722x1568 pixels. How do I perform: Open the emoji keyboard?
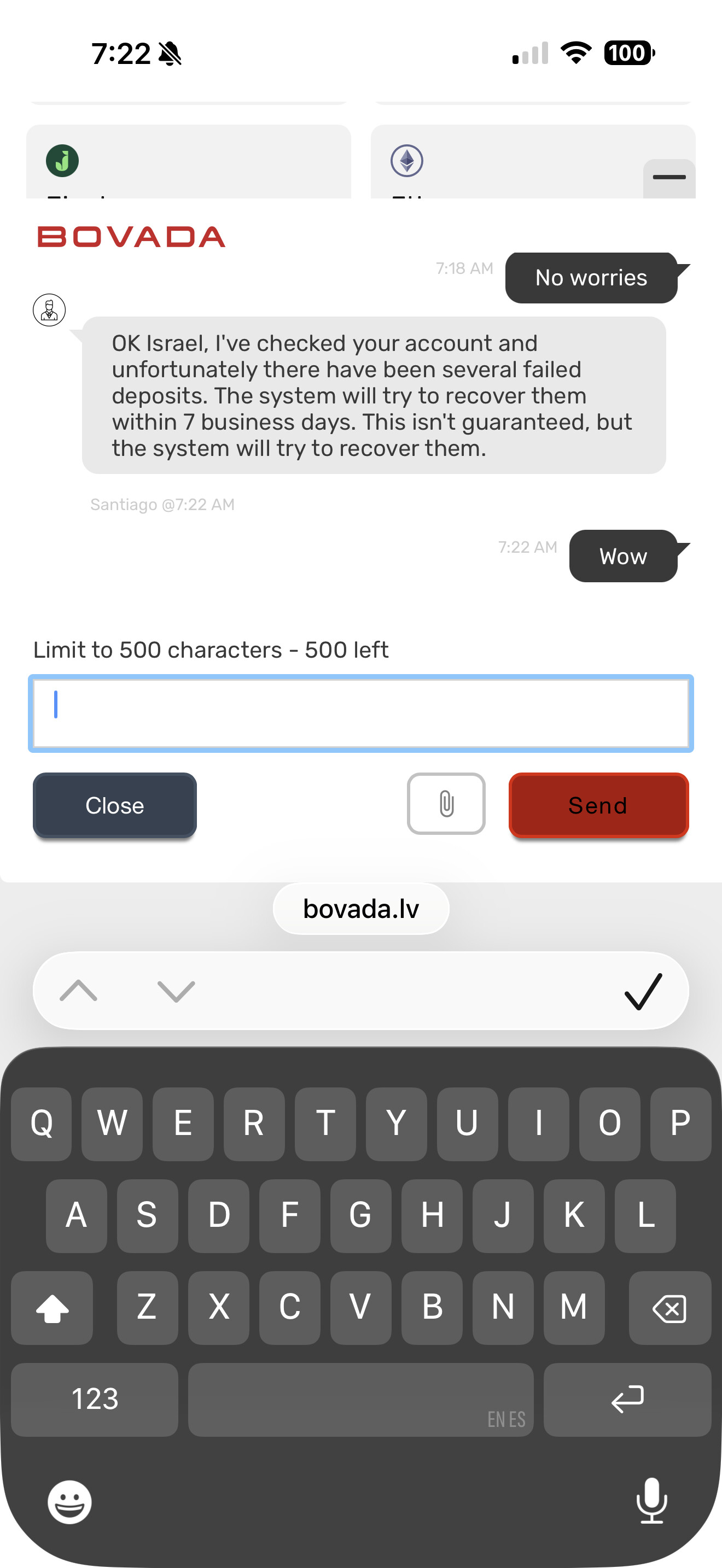pos(69,1502)
